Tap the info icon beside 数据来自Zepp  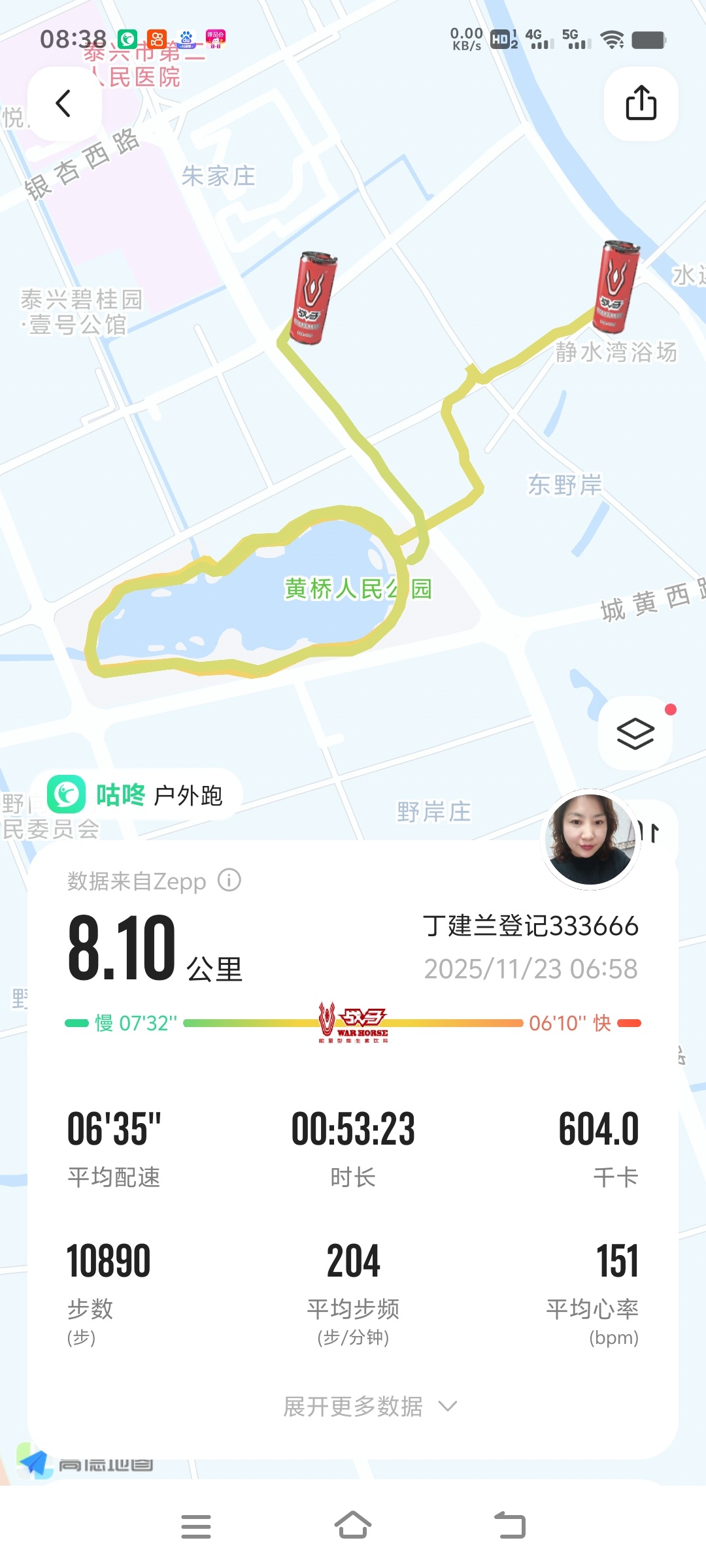click(229, 880)
